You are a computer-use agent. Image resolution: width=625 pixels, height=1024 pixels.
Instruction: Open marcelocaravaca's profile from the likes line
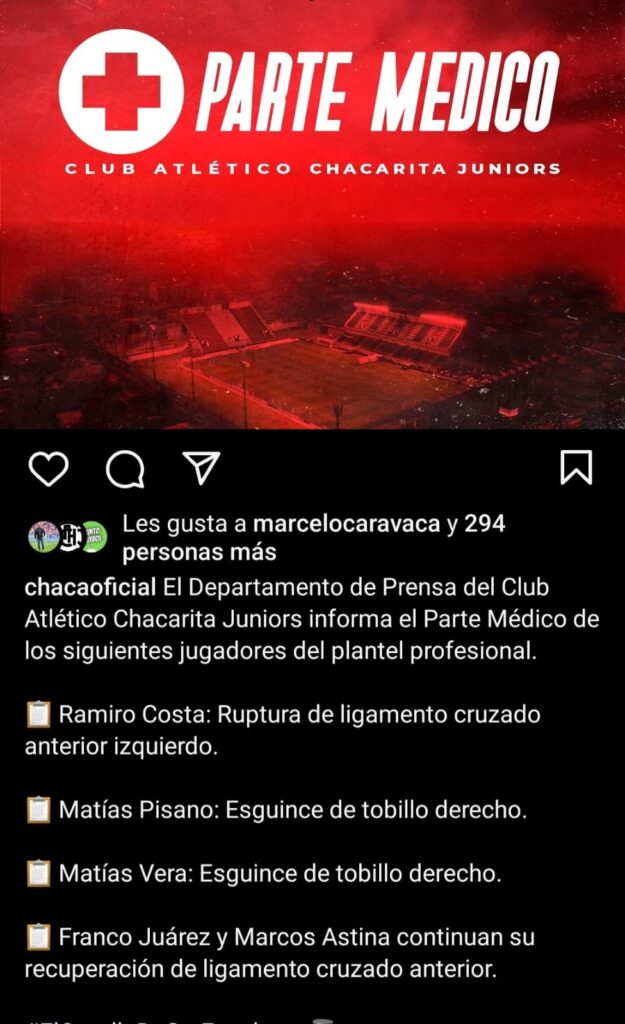coord(346,524)
